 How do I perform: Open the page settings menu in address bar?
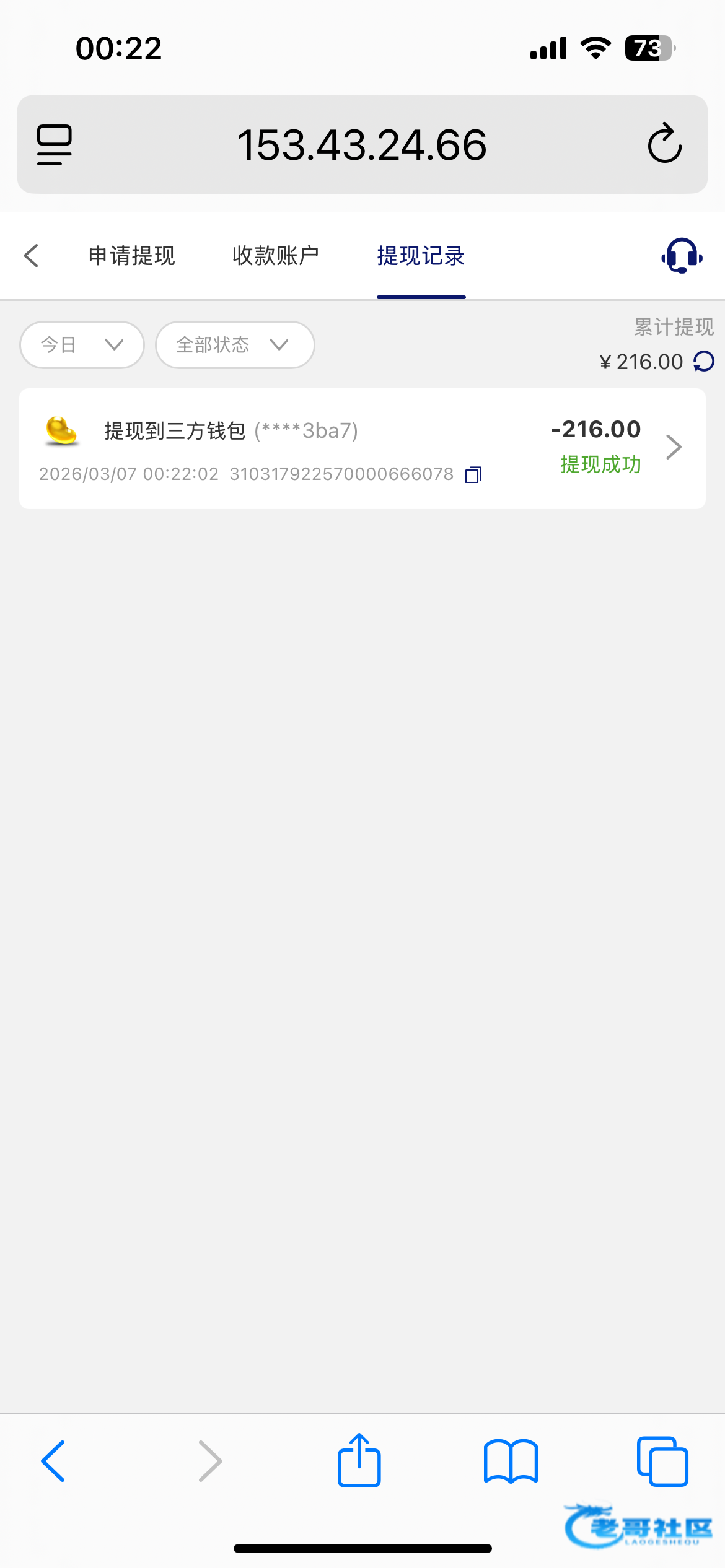coord(55,144)
